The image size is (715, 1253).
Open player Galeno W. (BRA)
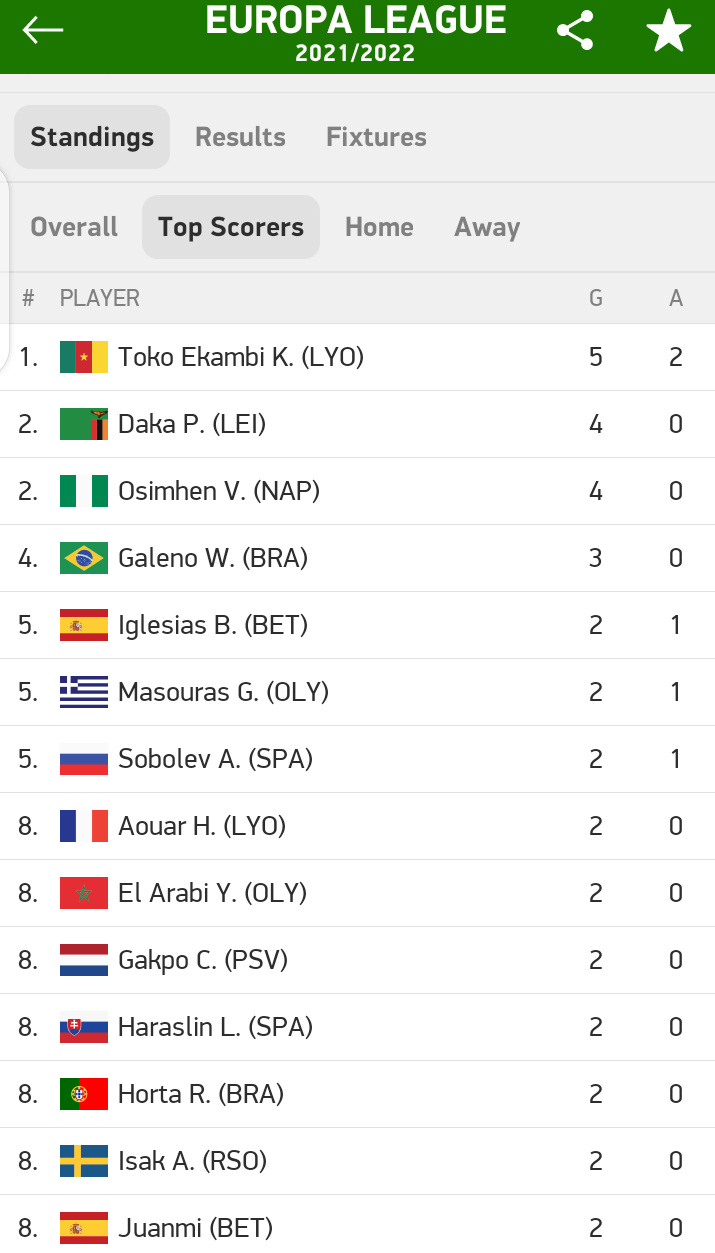(x=357, y=558)
